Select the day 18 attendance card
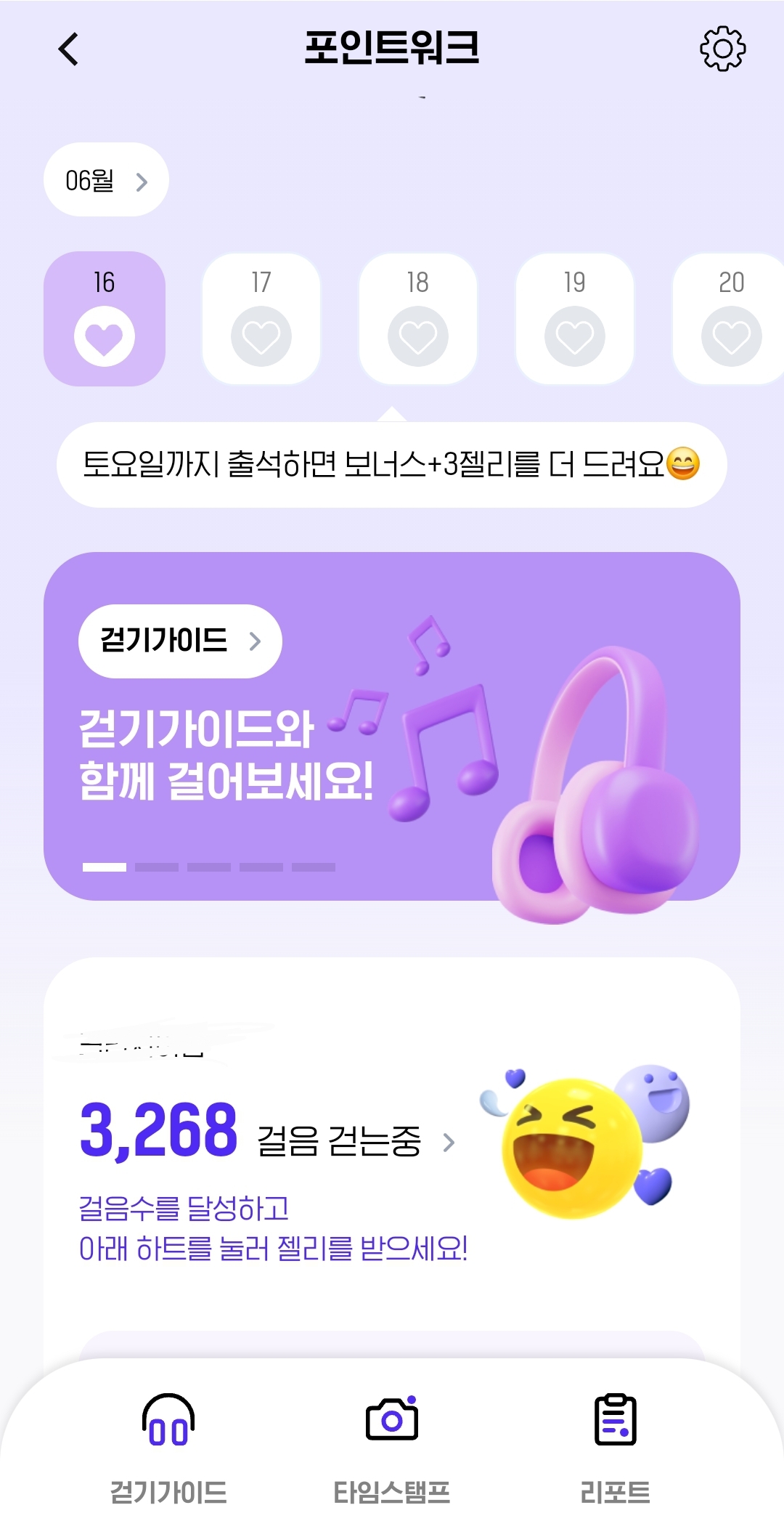784x1537 pixels. click(418, 319)
